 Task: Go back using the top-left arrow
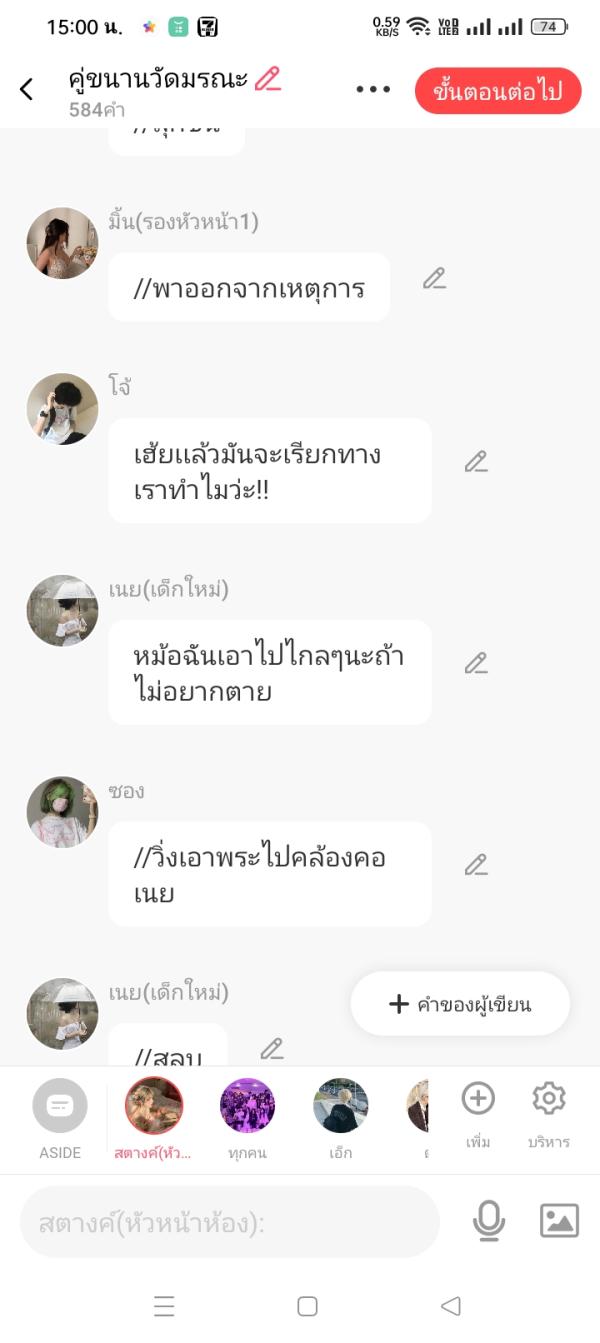[x=27, y=89]
